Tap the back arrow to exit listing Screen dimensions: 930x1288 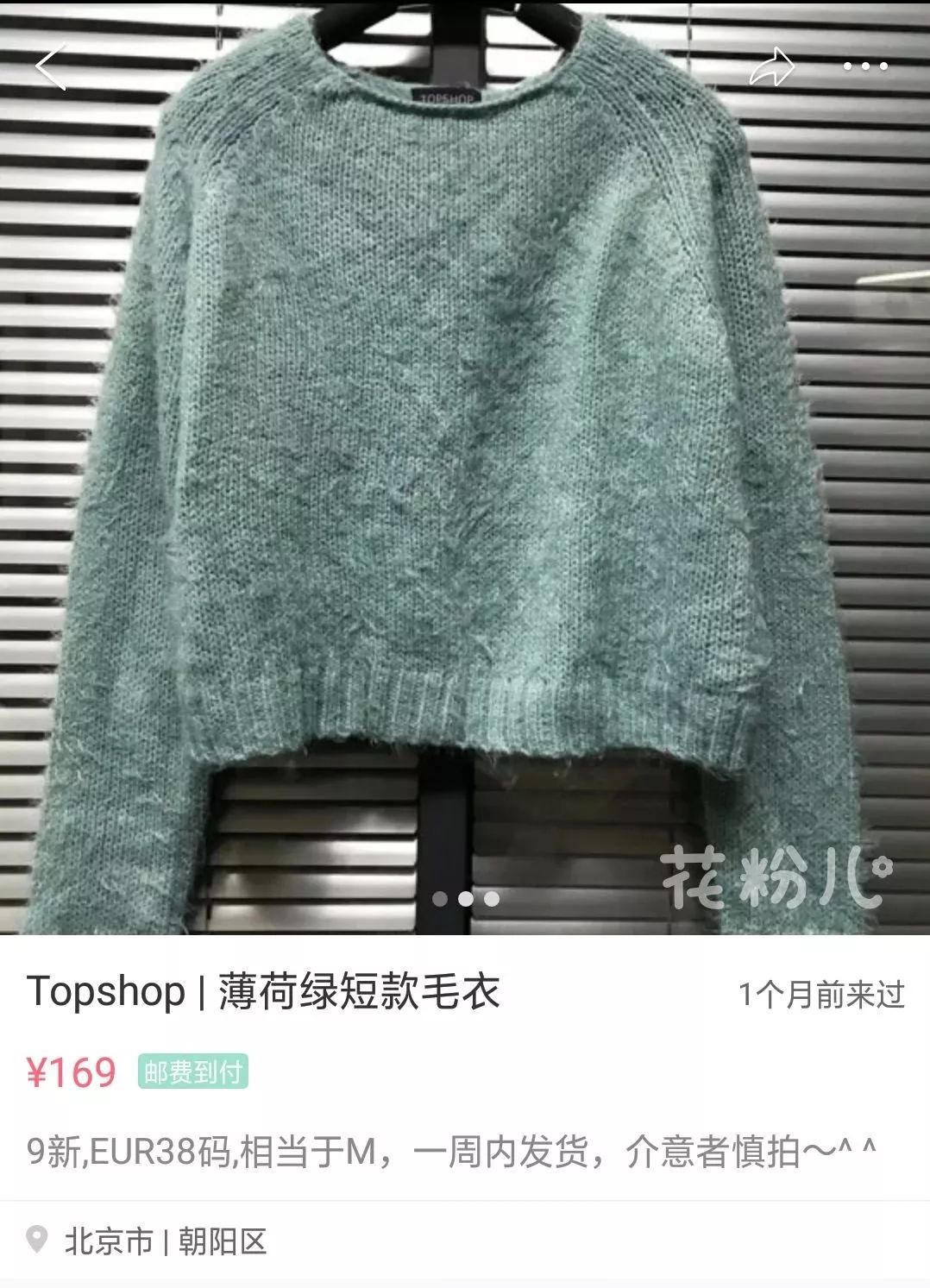[52, 67]
